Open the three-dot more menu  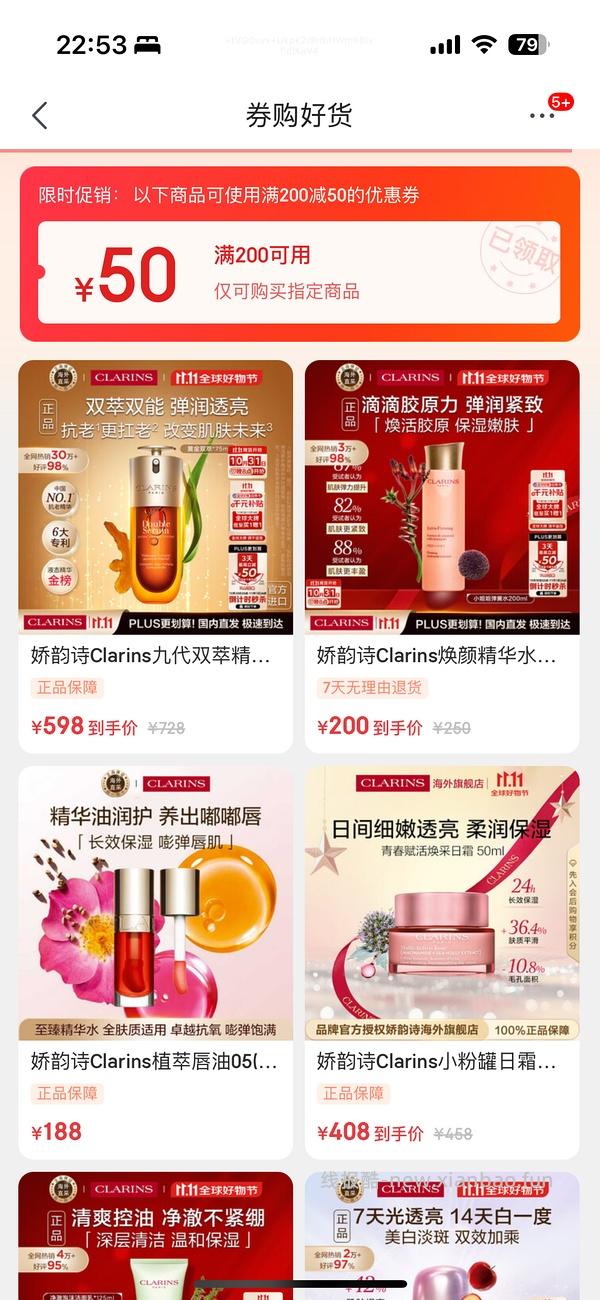pyautogui.click(x=542, y=116)
